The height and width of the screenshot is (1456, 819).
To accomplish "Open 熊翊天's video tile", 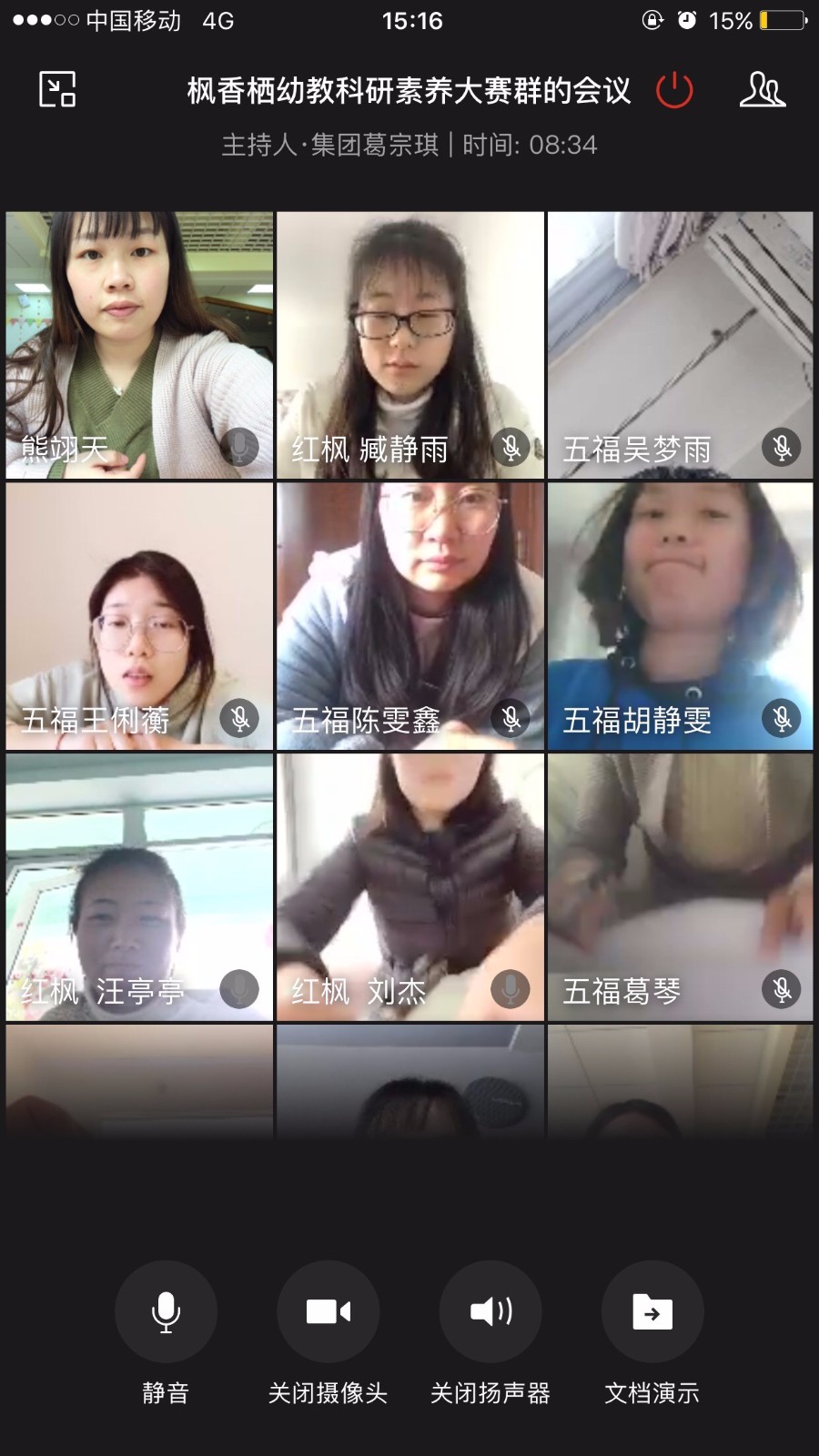I will click(139, 346).
